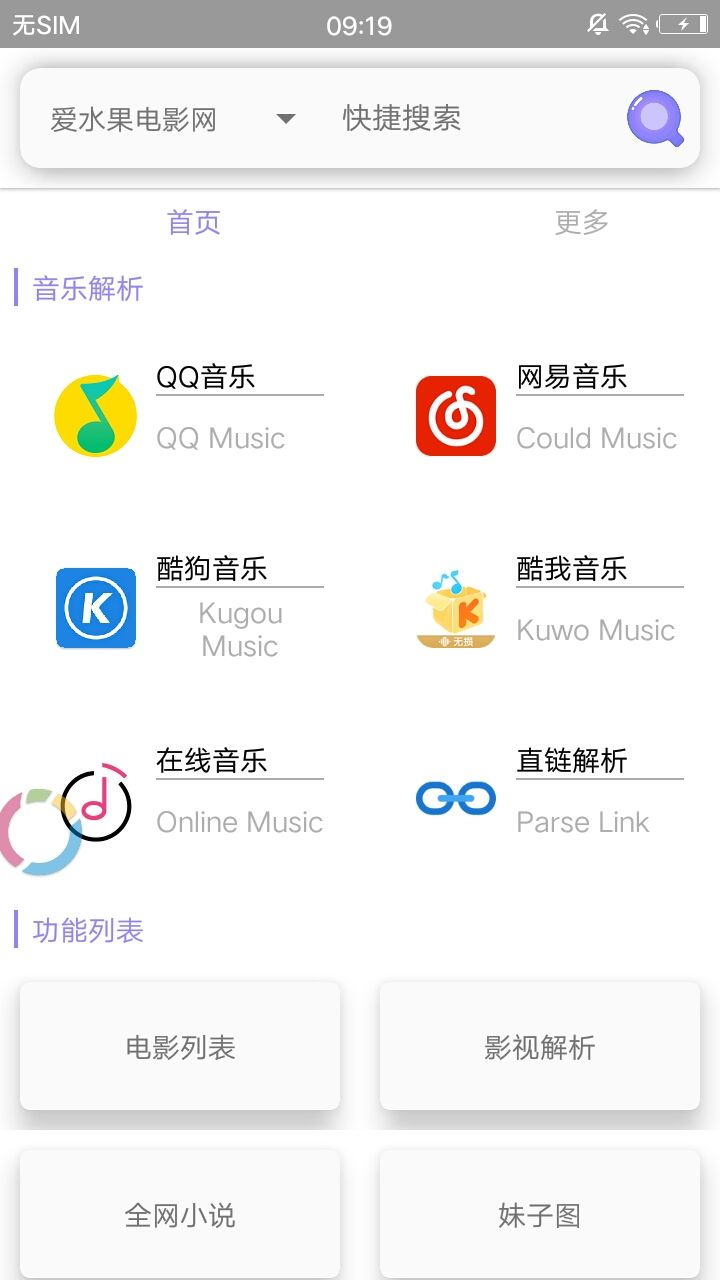This screenshot has height=1280, width=720.
Task: Open 全网小说 section
Action: pos(180,1215)
